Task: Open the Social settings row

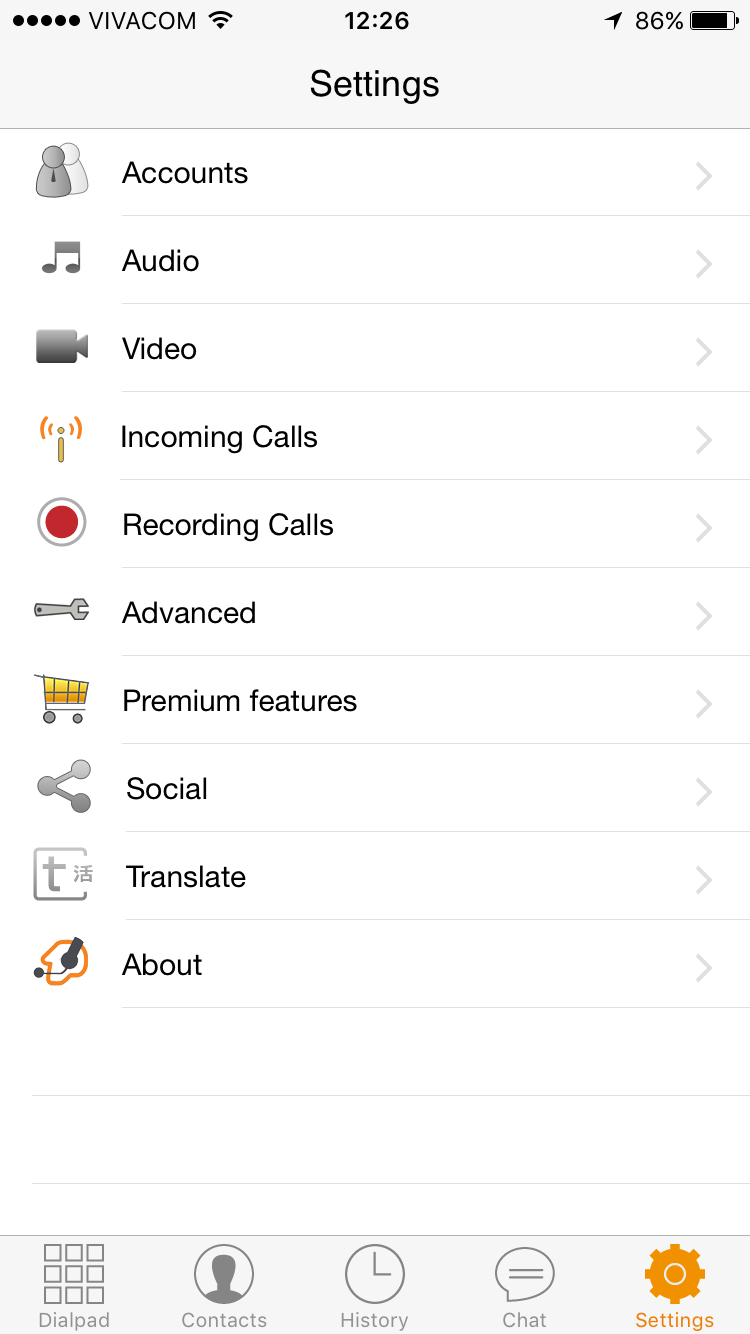Action: tap(375, 789)
